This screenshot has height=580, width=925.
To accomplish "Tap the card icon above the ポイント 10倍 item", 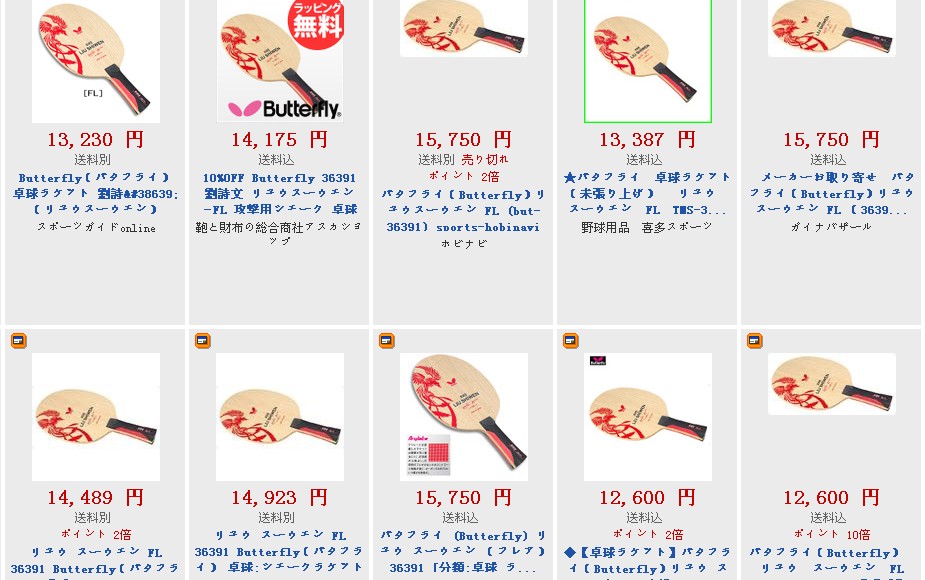I will coord(755,341).
